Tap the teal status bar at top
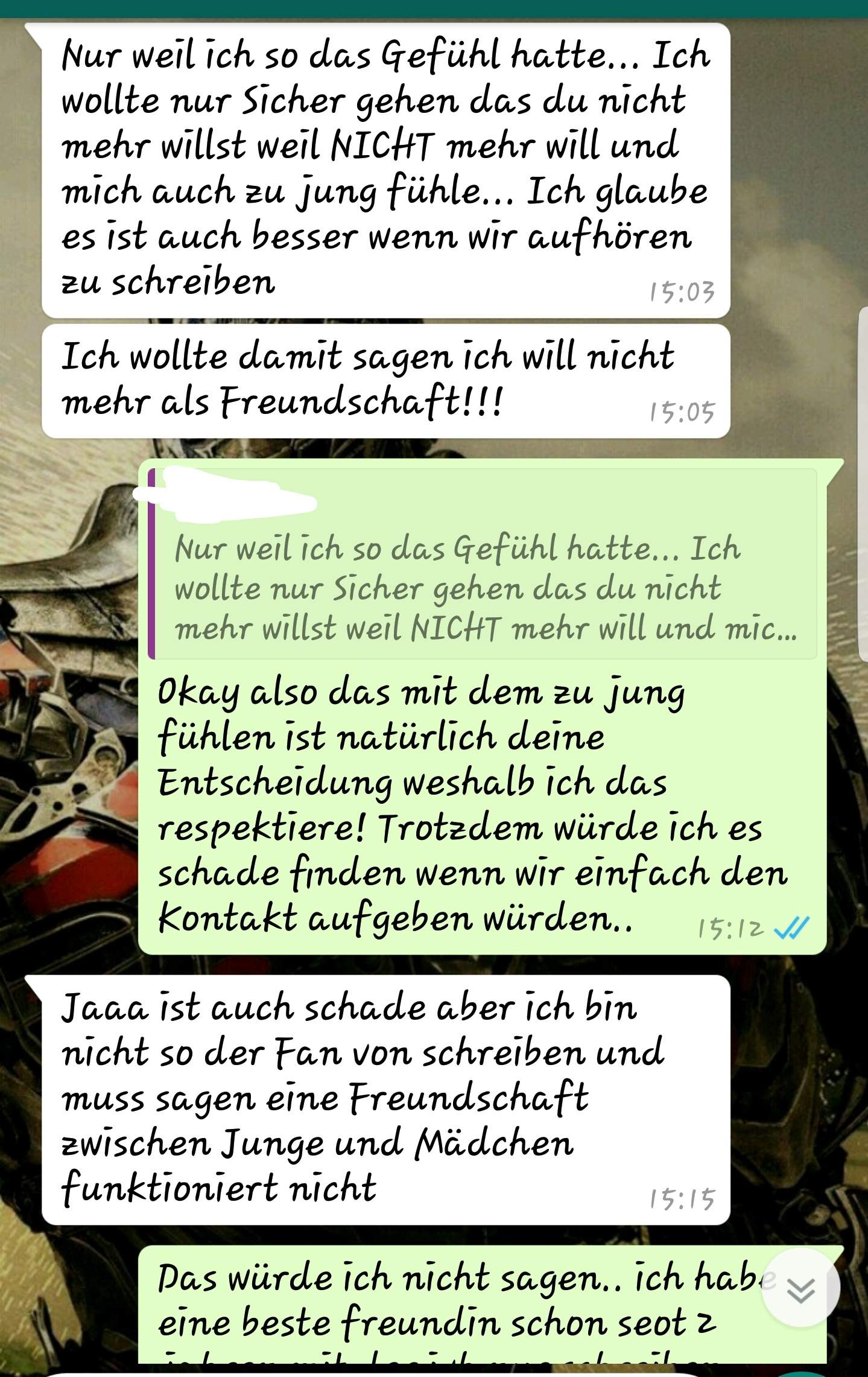The width and height of the screenshot is (868, 1377). click(x=434, y=7)
